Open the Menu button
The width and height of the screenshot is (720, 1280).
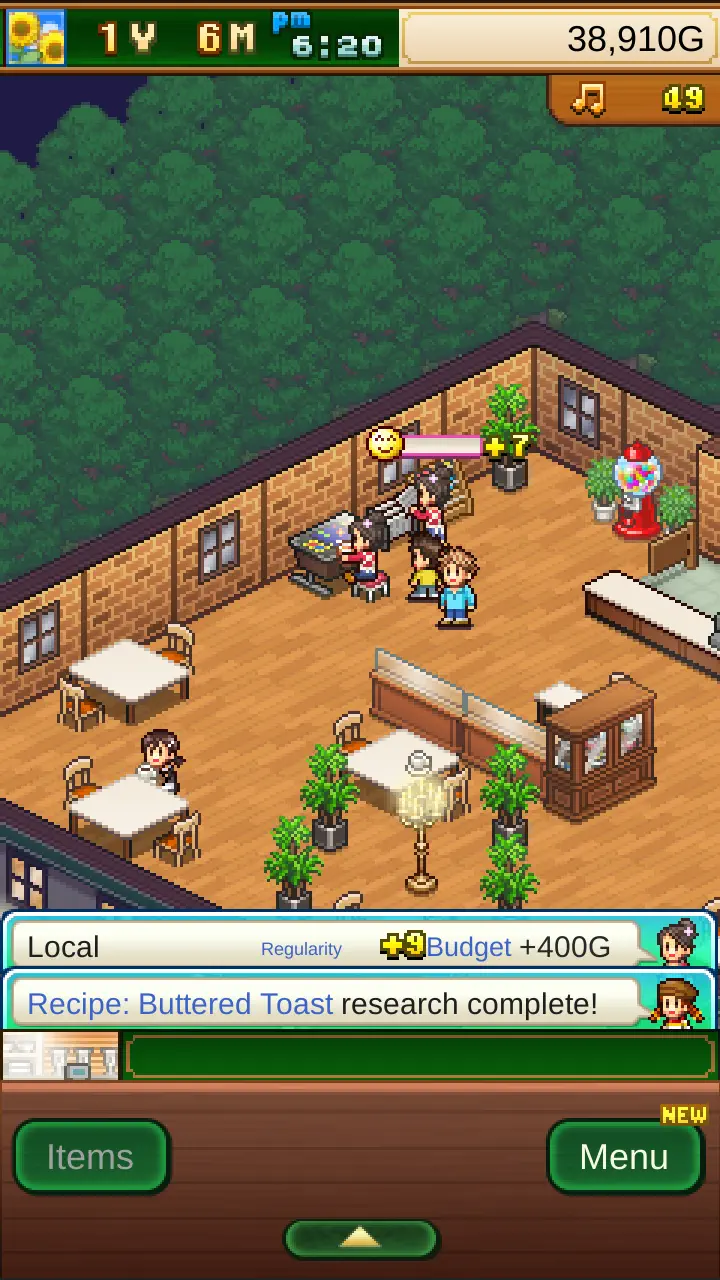[625, 1156]
